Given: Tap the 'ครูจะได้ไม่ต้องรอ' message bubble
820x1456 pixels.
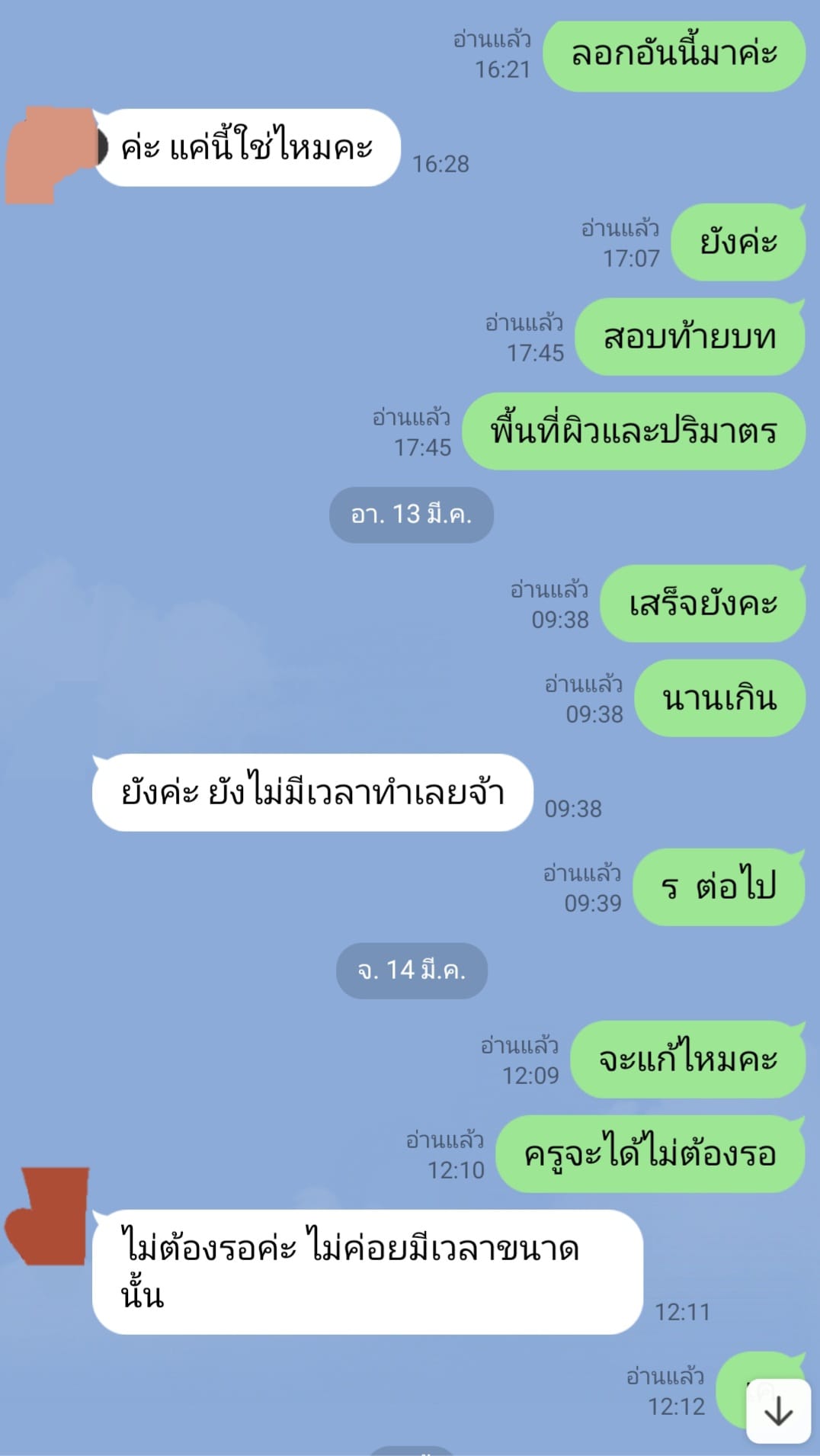Looking at the screenshot, I should (x=652, y=1155).
